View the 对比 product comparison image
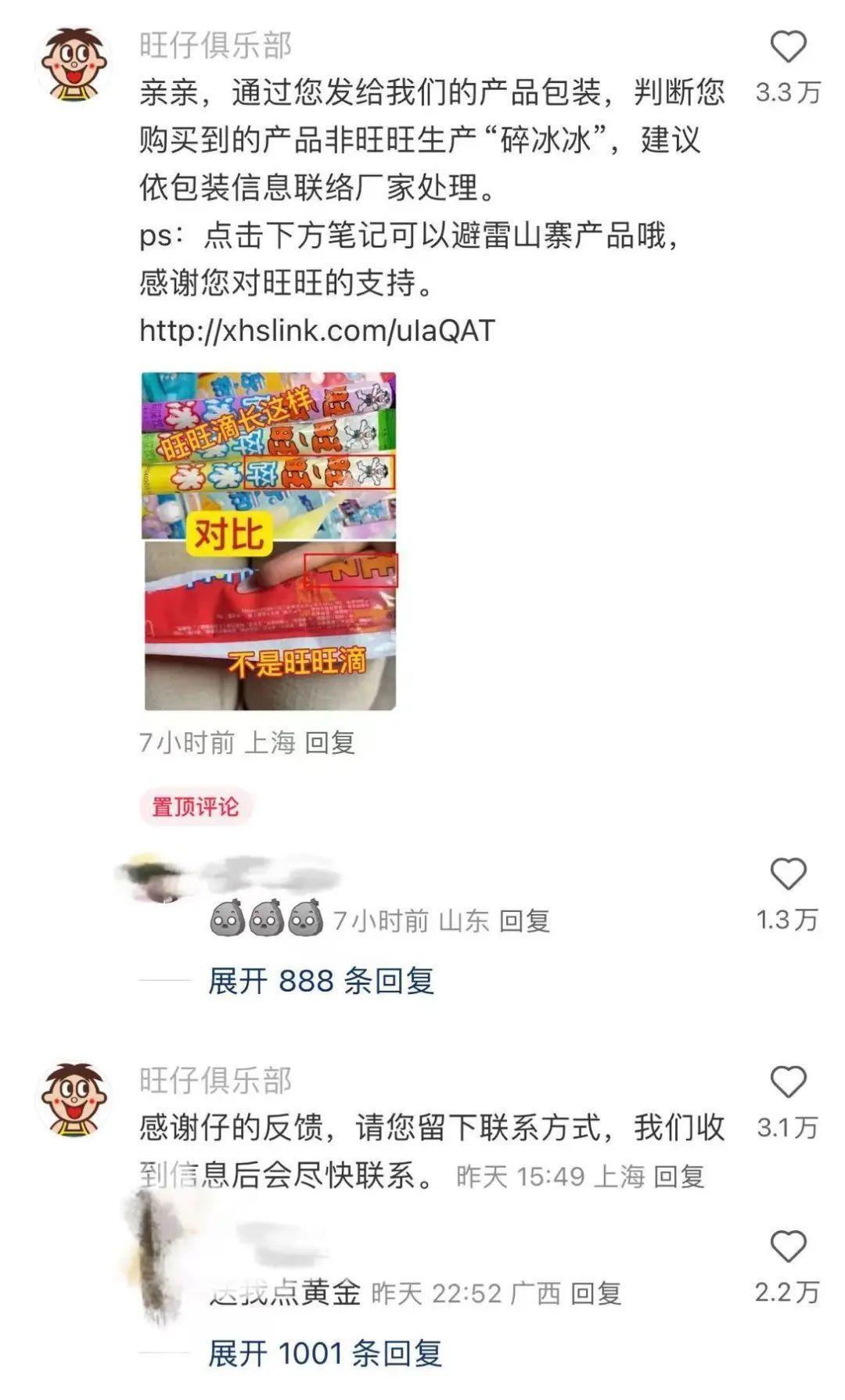The image size is (845, 1400). click(x=269, y=541)
